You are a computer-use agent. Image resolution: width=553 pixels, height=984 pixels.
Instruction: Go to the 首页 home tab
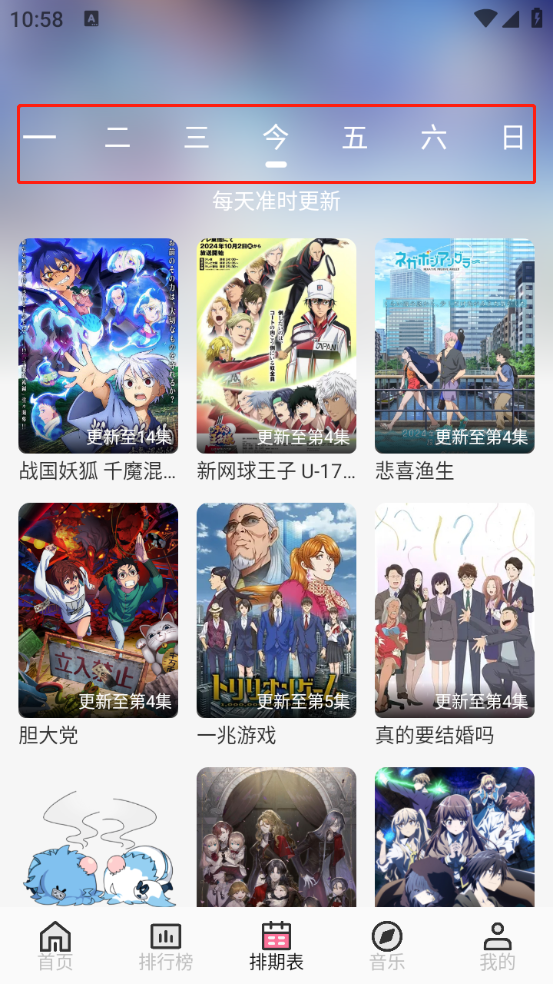(x=55, y=946)
